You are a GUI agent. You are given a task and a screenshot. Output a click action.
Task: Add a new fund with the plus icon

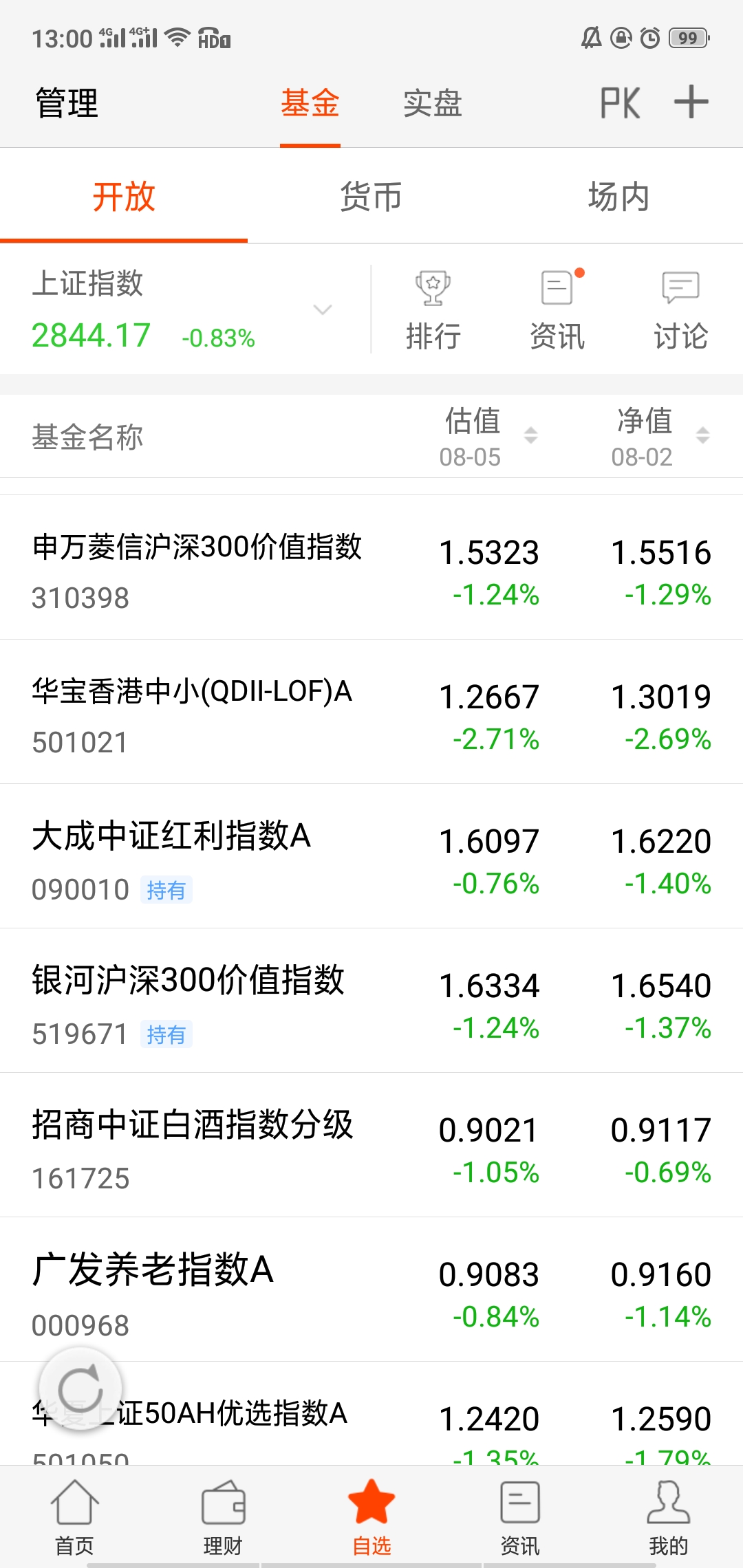pyautogui.click(x=691, y=102)
